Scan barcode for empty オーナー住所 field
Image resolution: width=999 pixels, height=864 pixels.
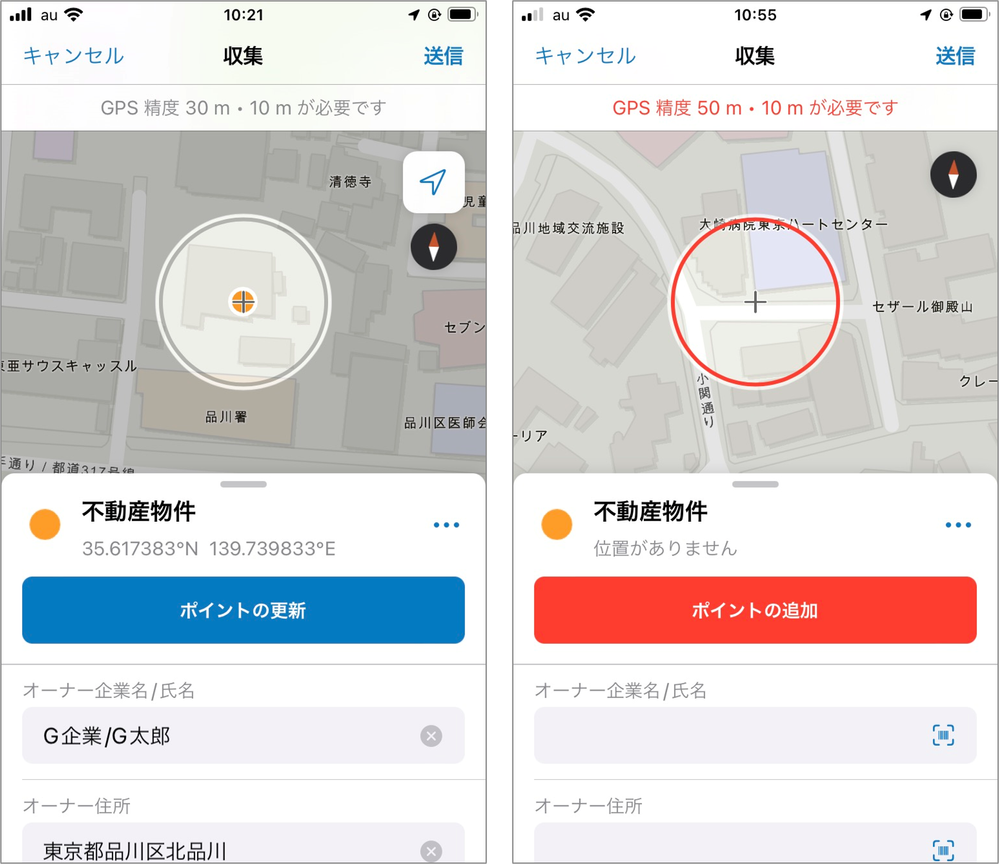pos(943,850)
